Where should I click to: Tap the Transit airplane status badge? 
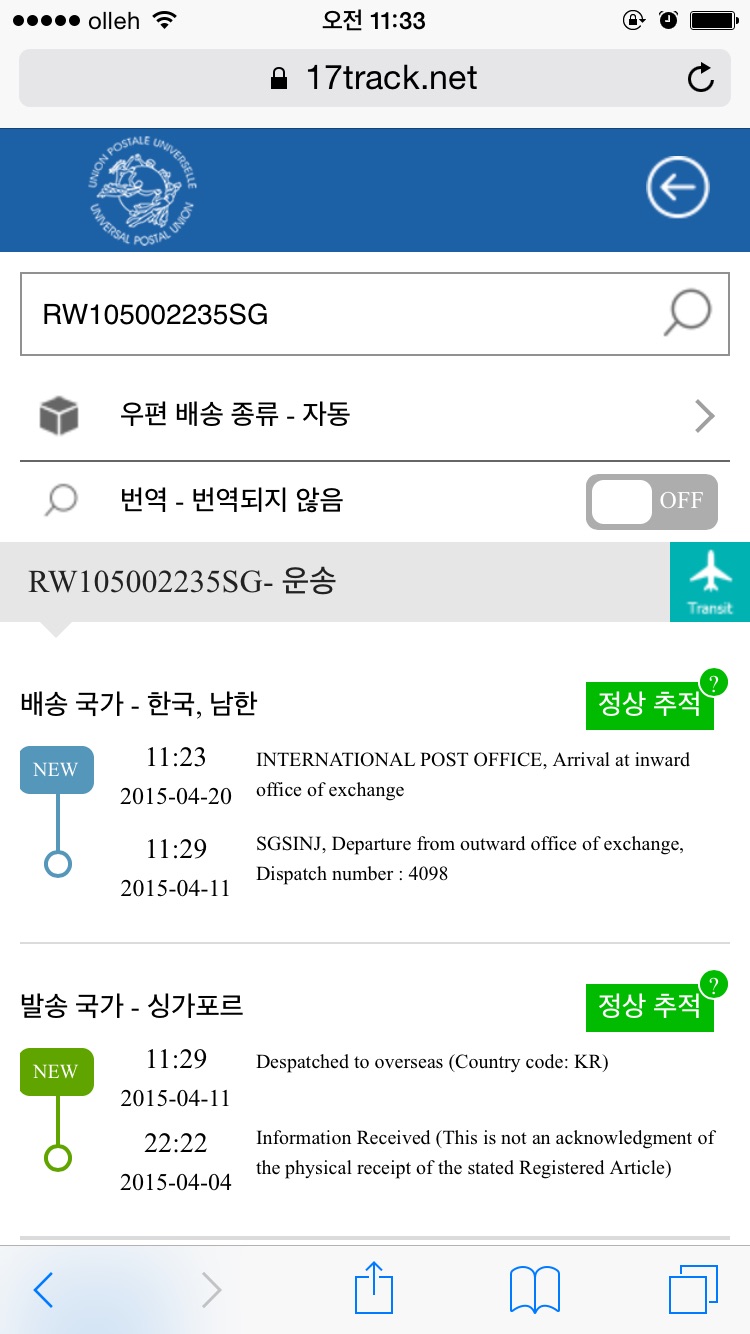(710, 582)
